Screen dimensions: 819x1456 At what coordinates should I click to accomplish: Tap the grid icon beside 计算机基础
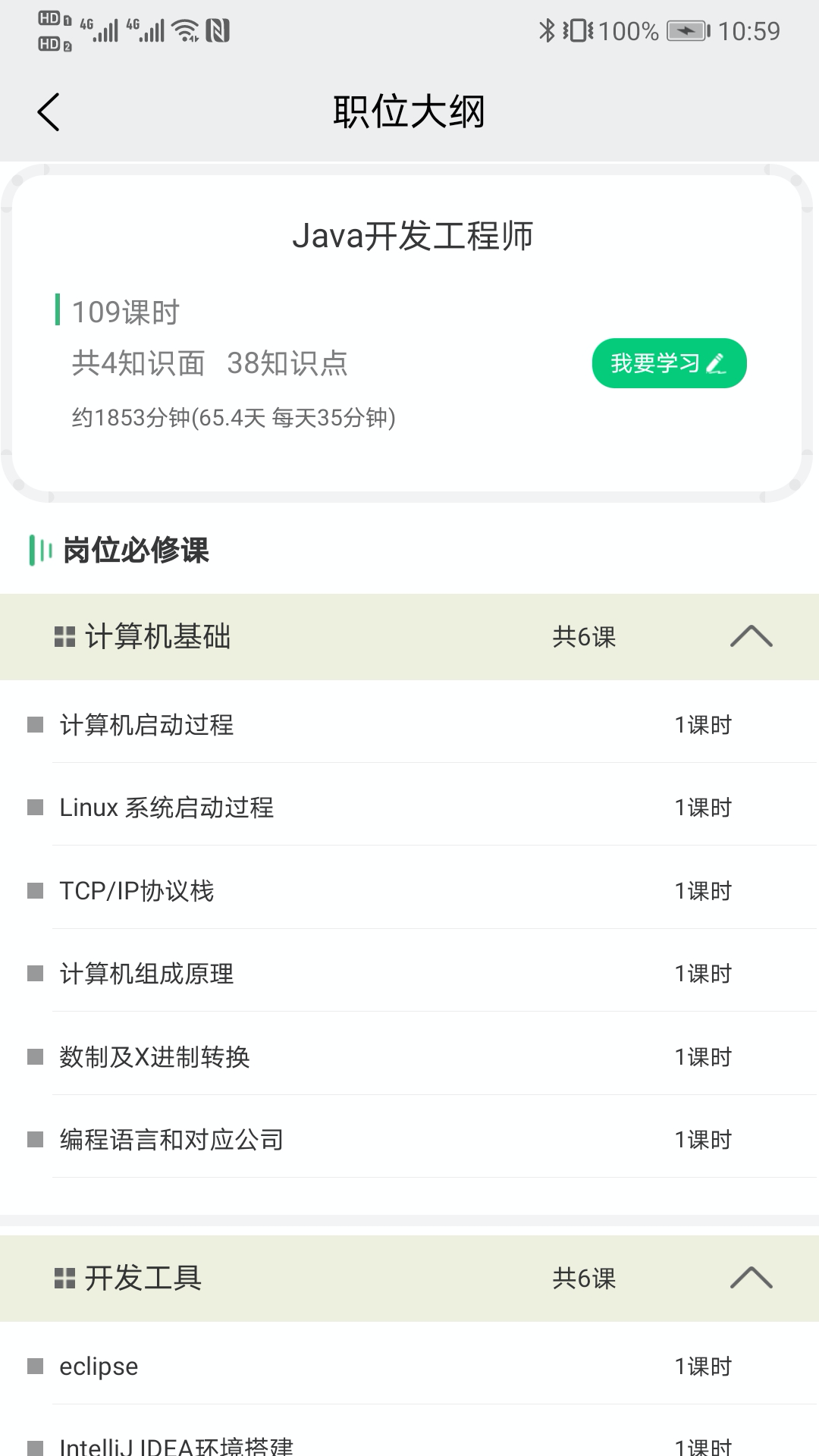coord(64,636)
